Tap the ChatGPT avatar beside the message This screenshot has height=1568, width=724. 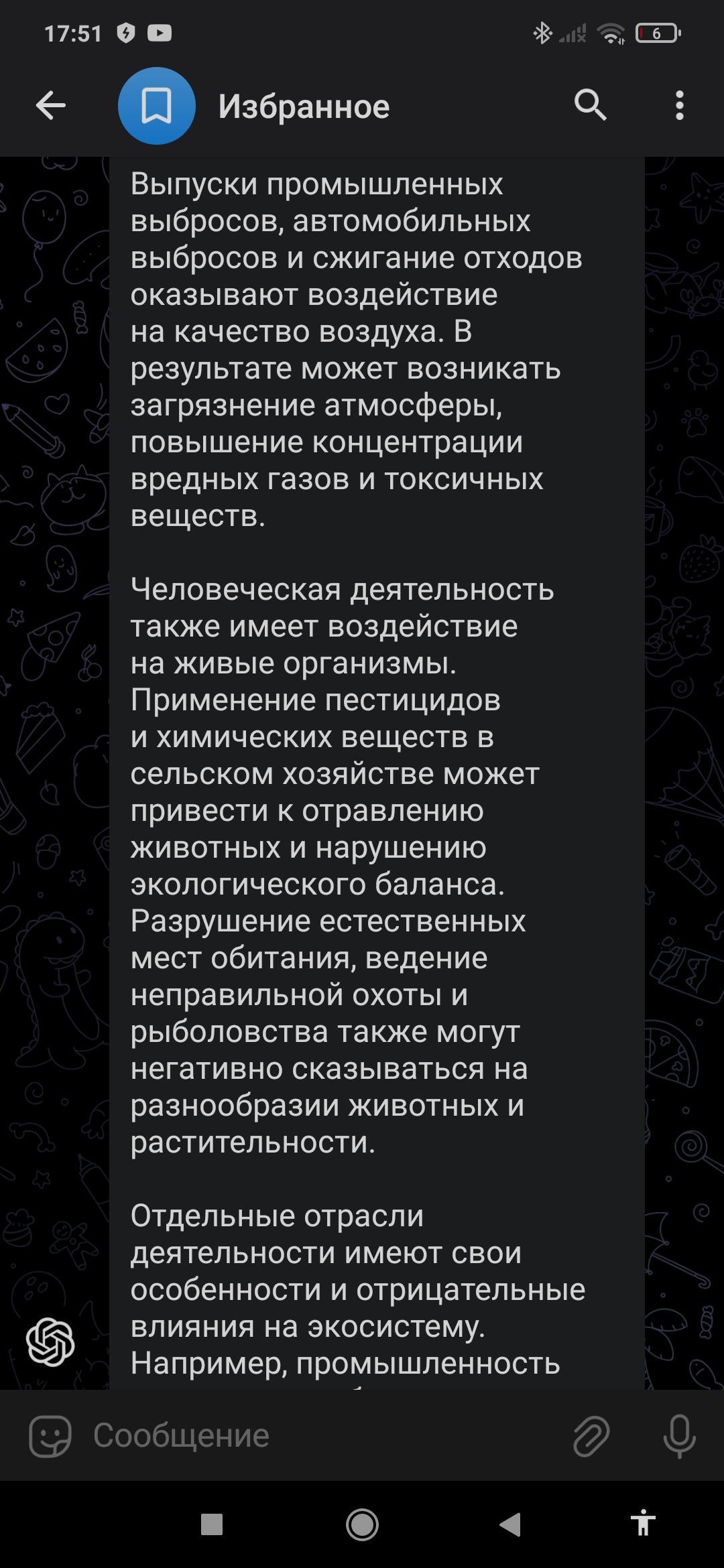[x=50, y=1341]
